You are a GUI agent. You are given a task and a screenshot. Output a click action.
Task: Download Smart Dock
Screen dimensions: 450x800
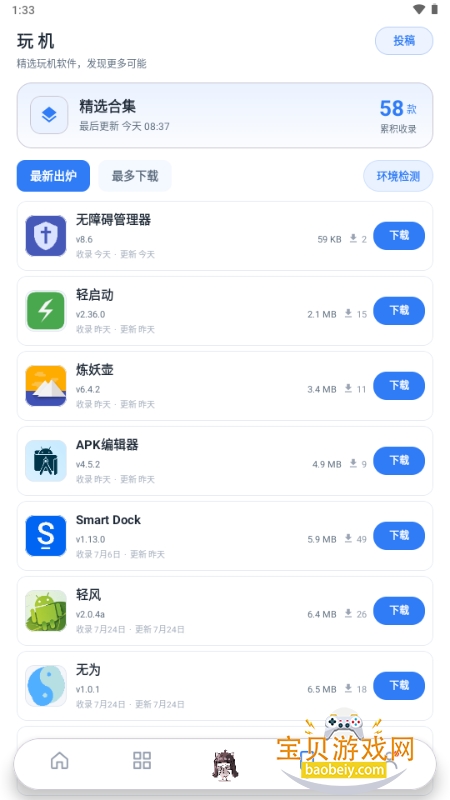point(399,536)
